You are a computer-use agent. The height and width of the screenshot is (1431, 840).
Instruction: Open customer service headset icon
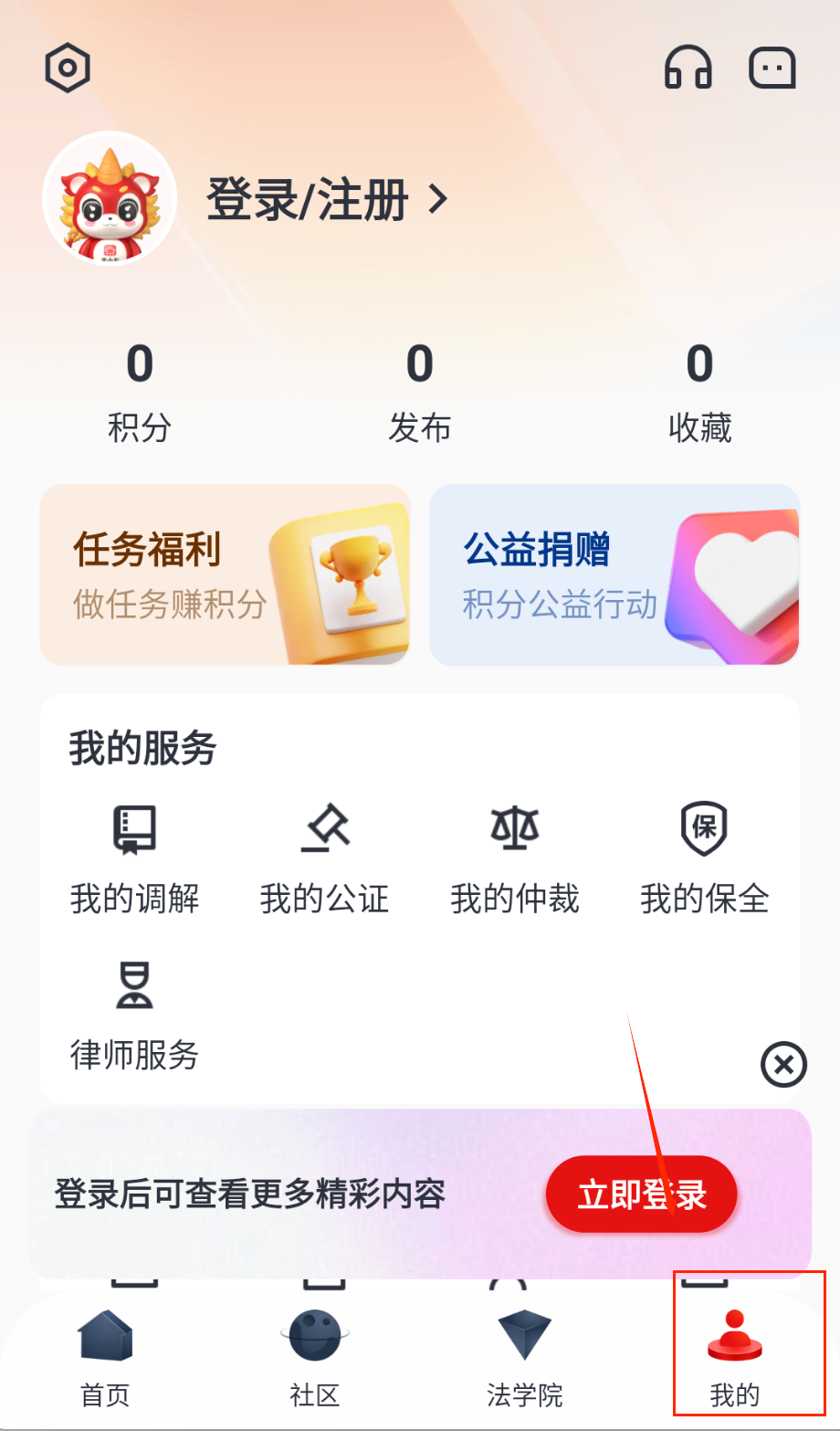pyautogui.click(x=688, y=68)
